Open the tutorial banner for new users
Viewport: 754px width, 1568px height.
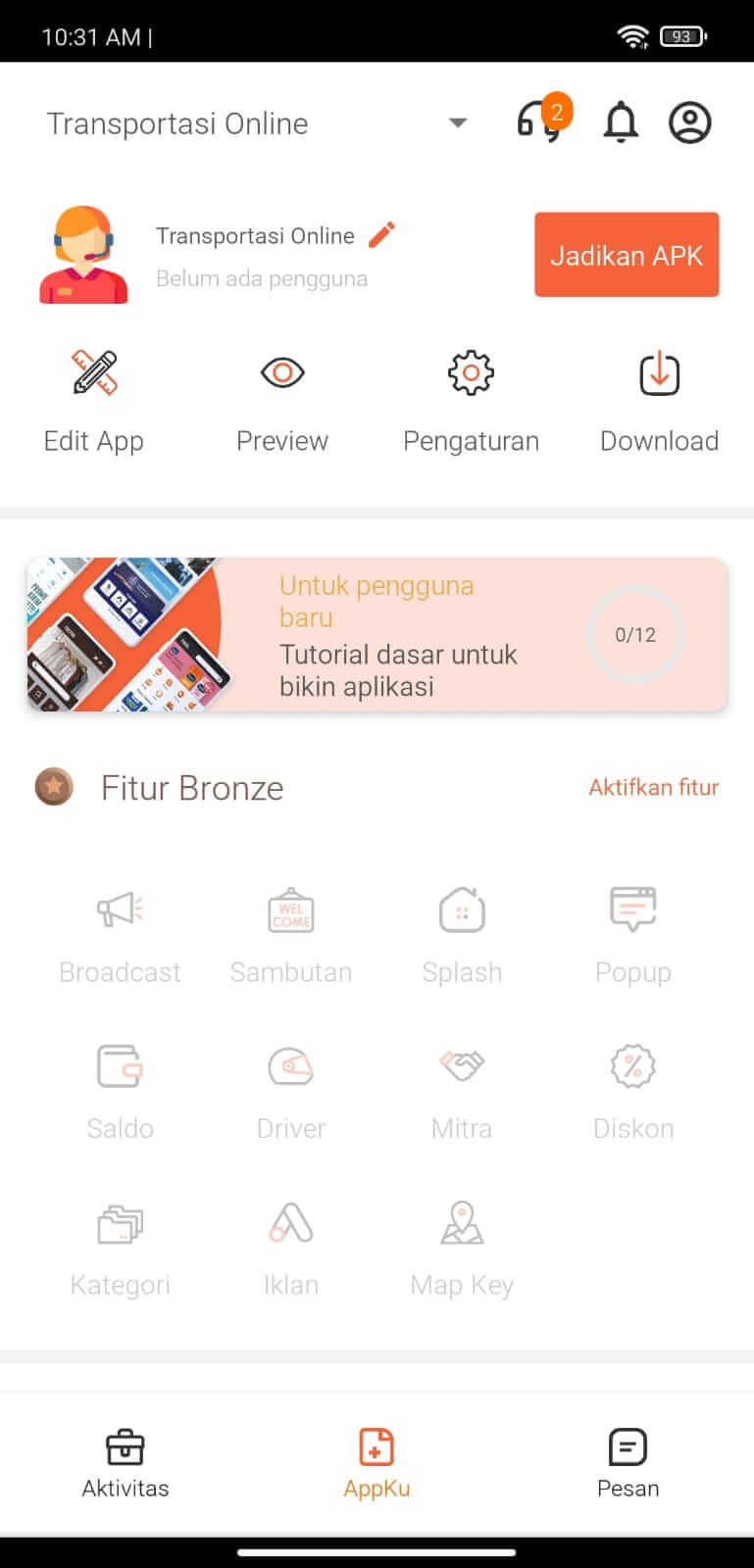coord(377,634)
